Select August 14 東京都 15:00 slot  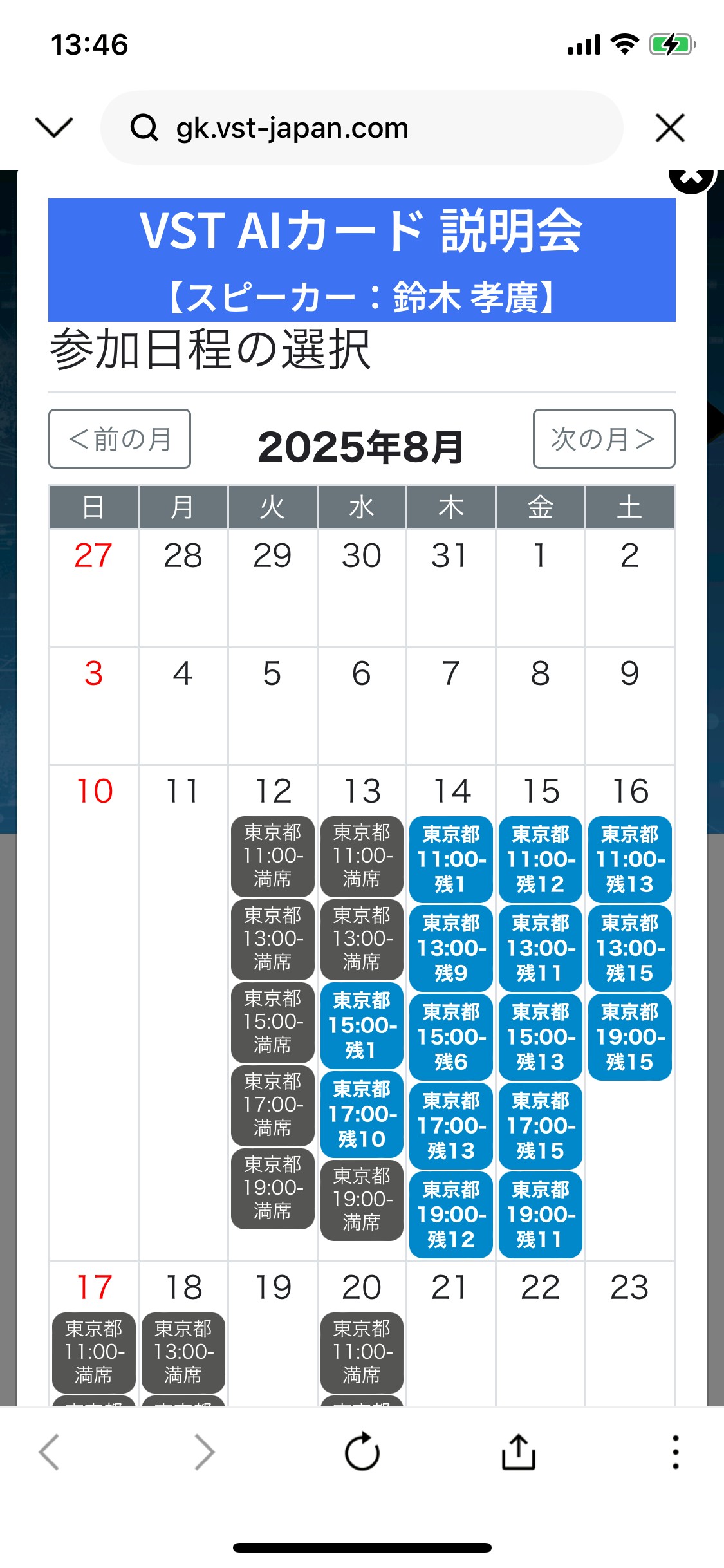pyautogui.click(x=451, y=1037)
